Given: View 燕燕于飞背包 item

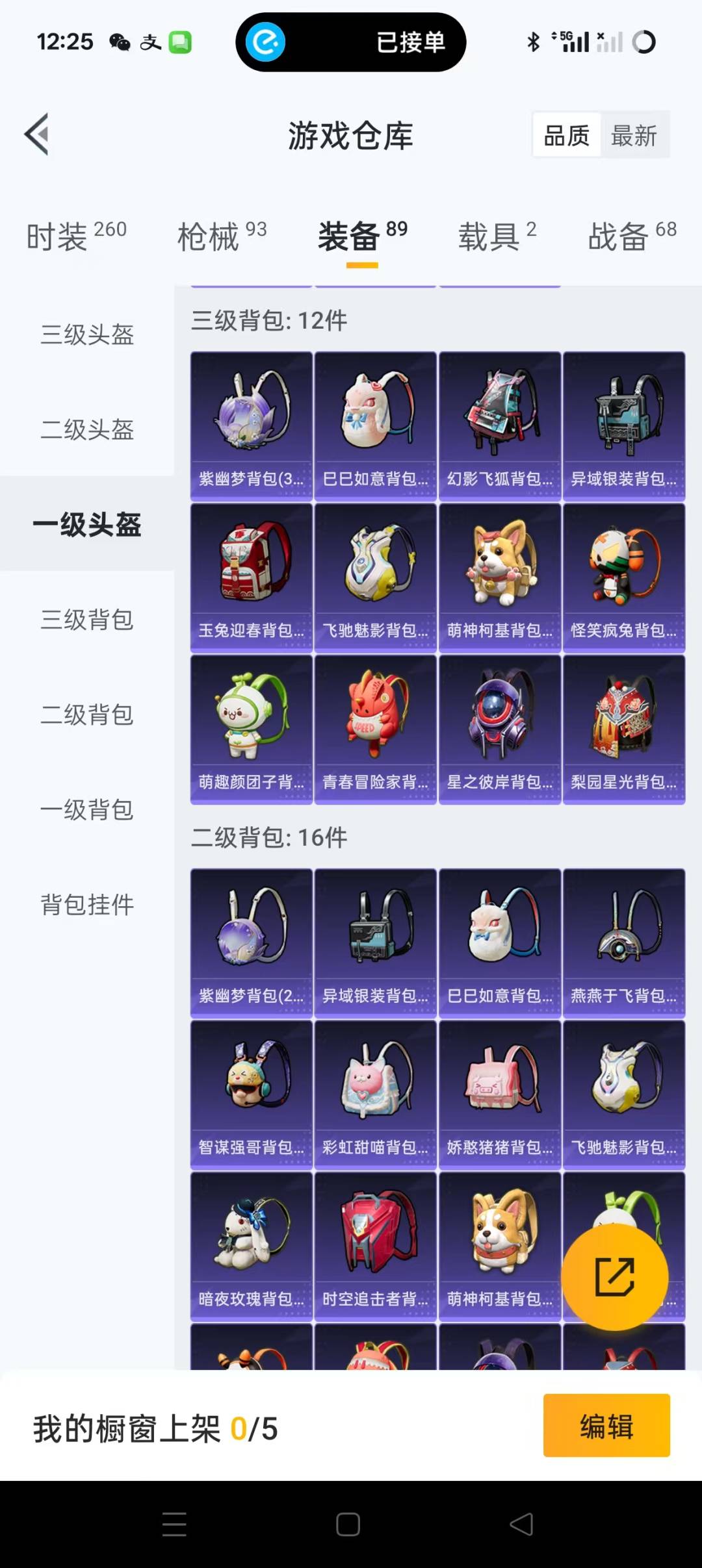Looking at the screenshot, I should [x=623, y=942].
